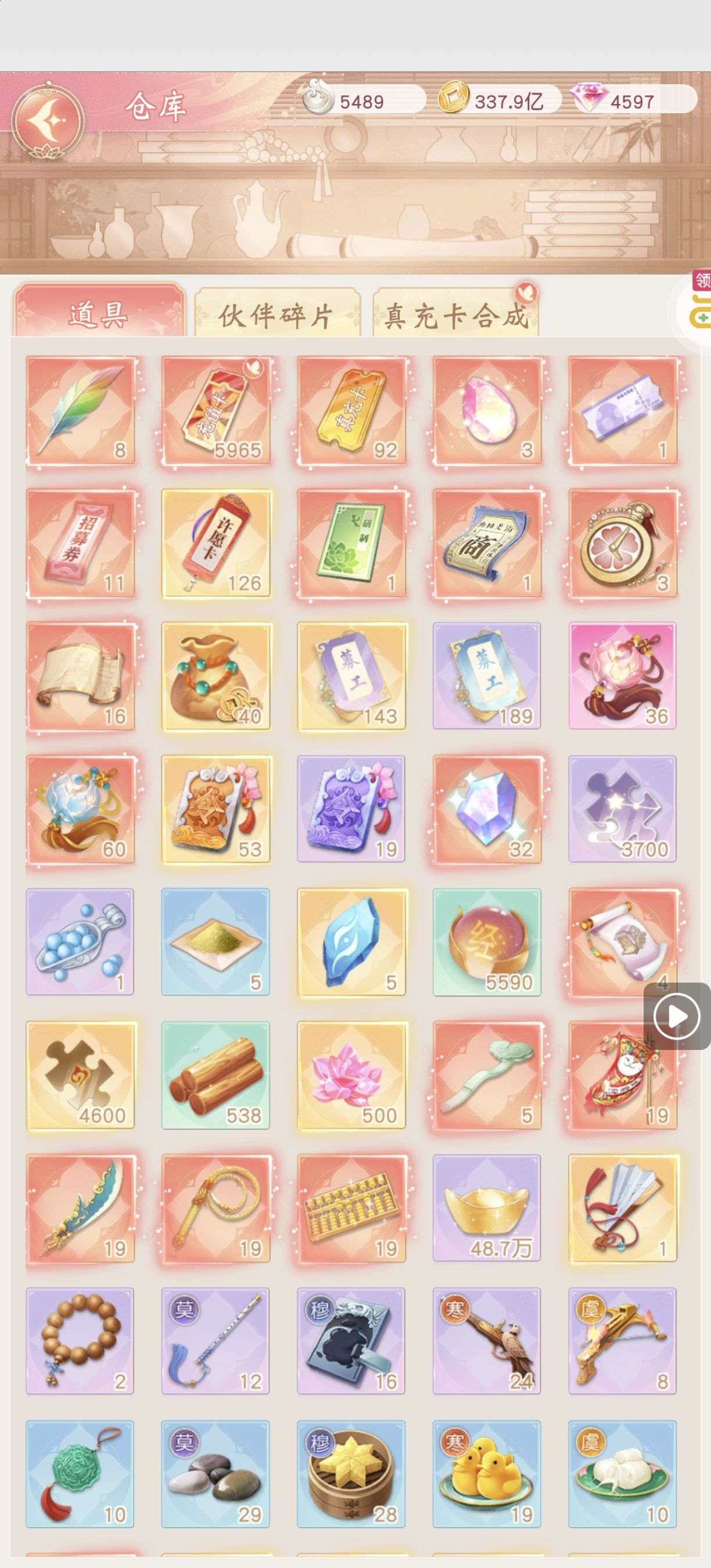
Task: Open the pink lotus item with 500
Action: coord(352,1076)
